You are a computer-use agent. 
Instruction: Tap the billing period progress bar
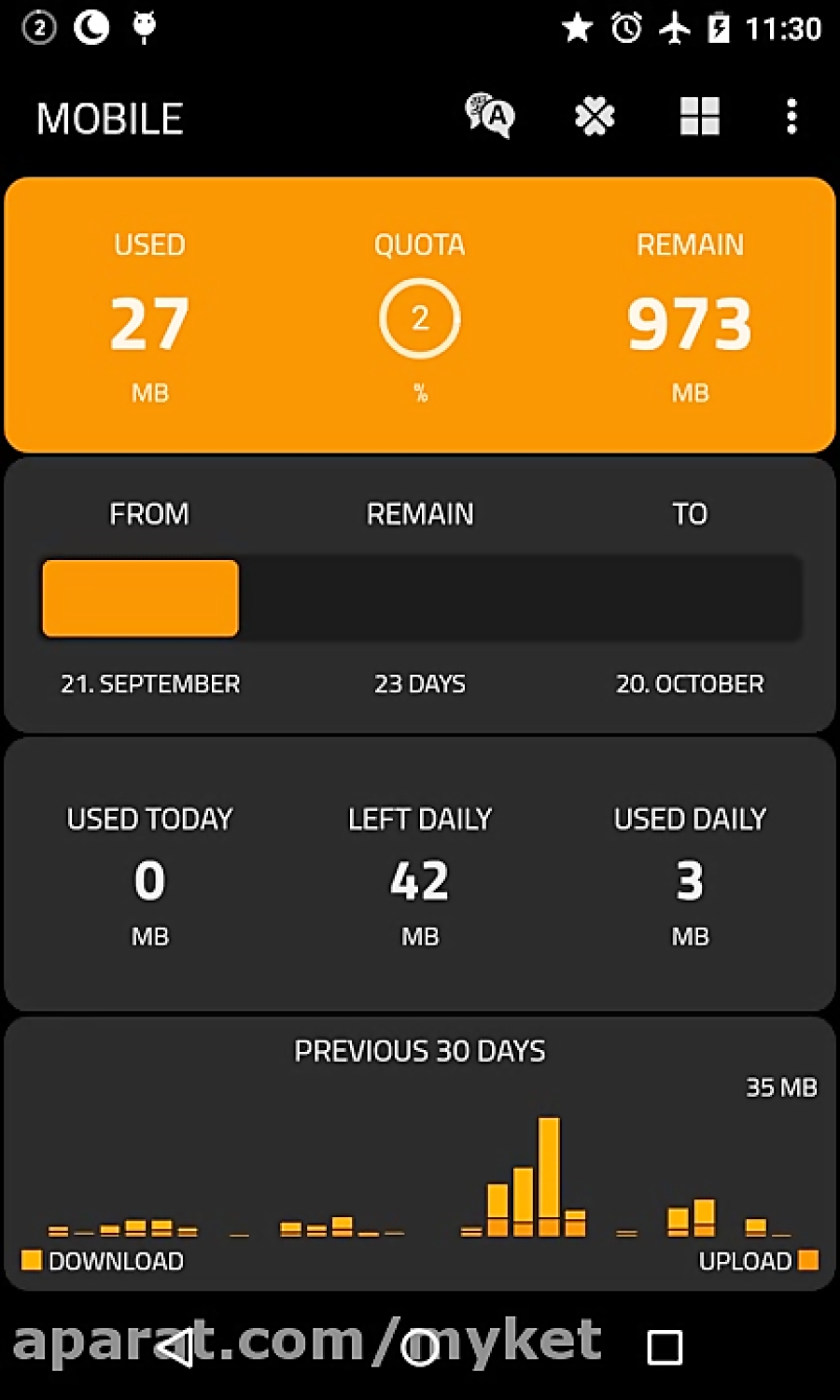(x=420, y=597)
